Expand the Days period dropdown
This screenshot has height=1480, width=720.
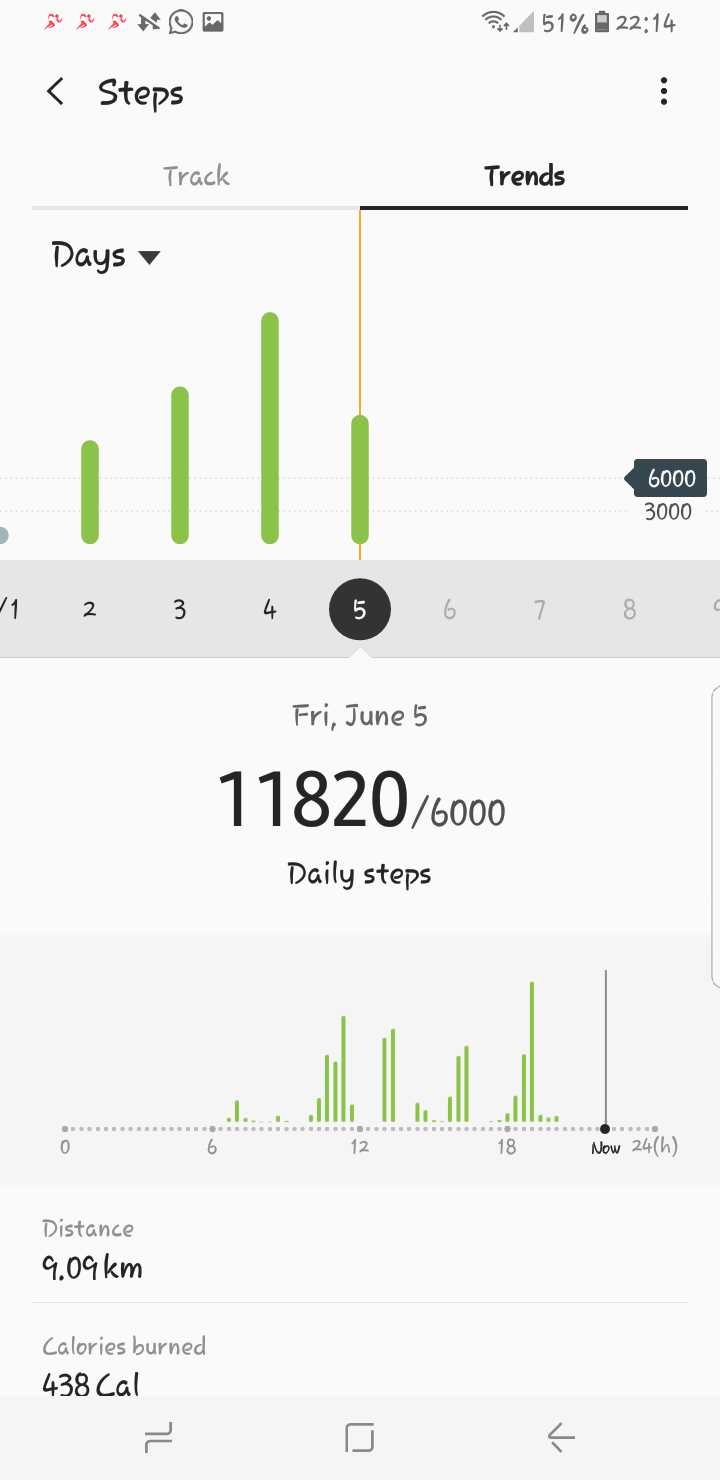[106, 257]
